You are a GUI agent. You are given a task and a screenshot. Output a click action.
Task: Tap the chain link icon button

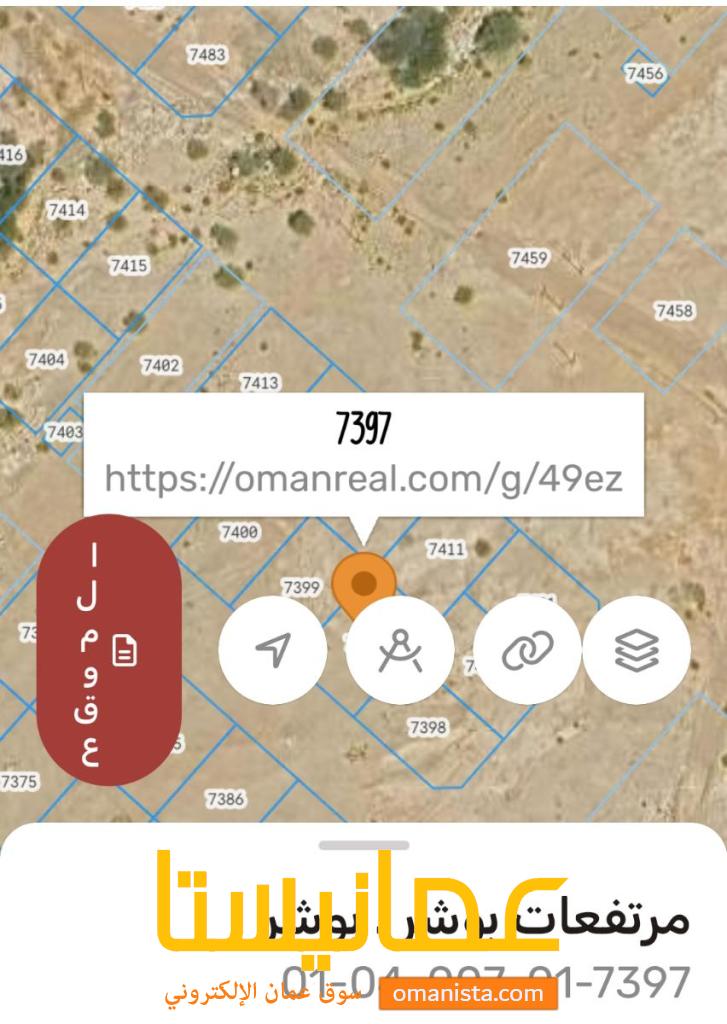point(527,651)
